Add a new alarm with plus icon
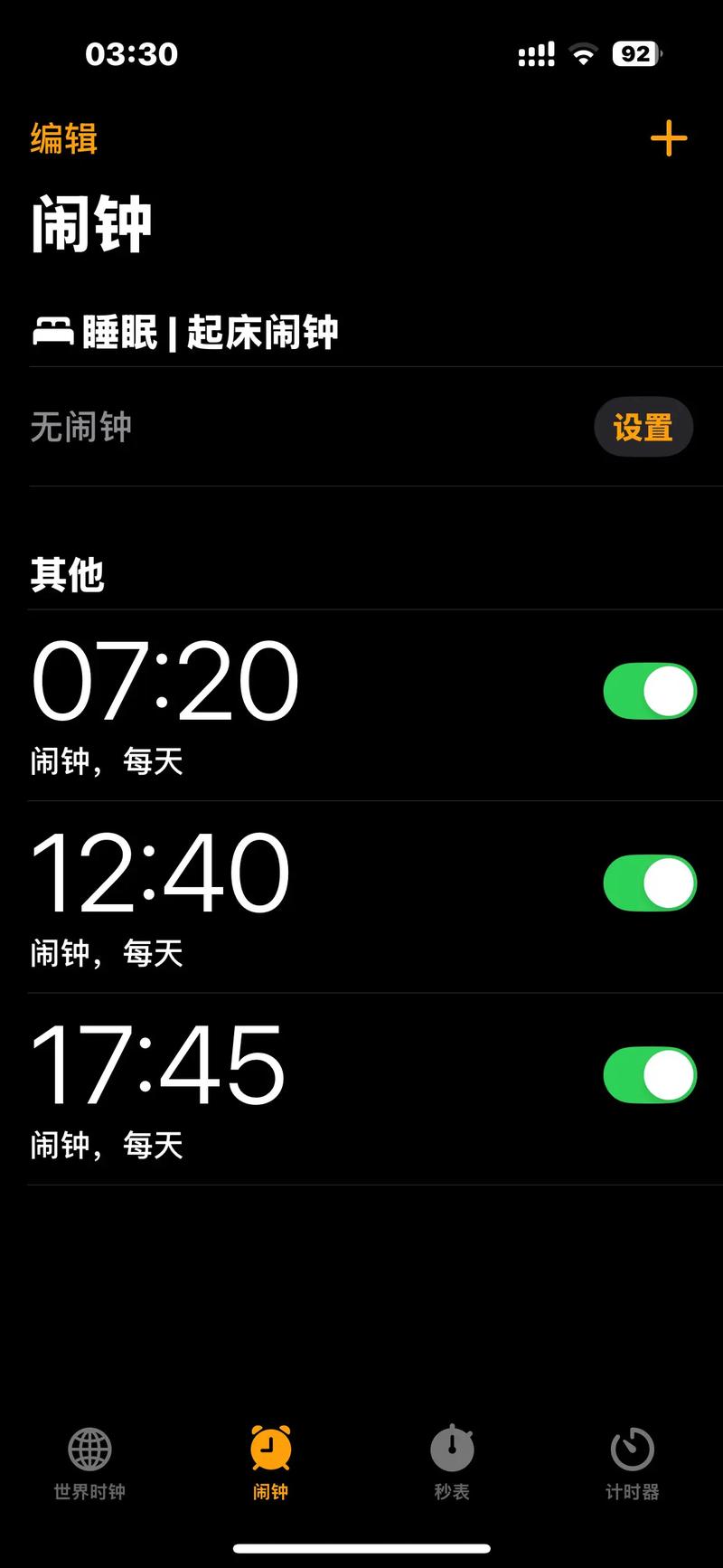This screenshot has width=723, height=1568. coord(668,138)
